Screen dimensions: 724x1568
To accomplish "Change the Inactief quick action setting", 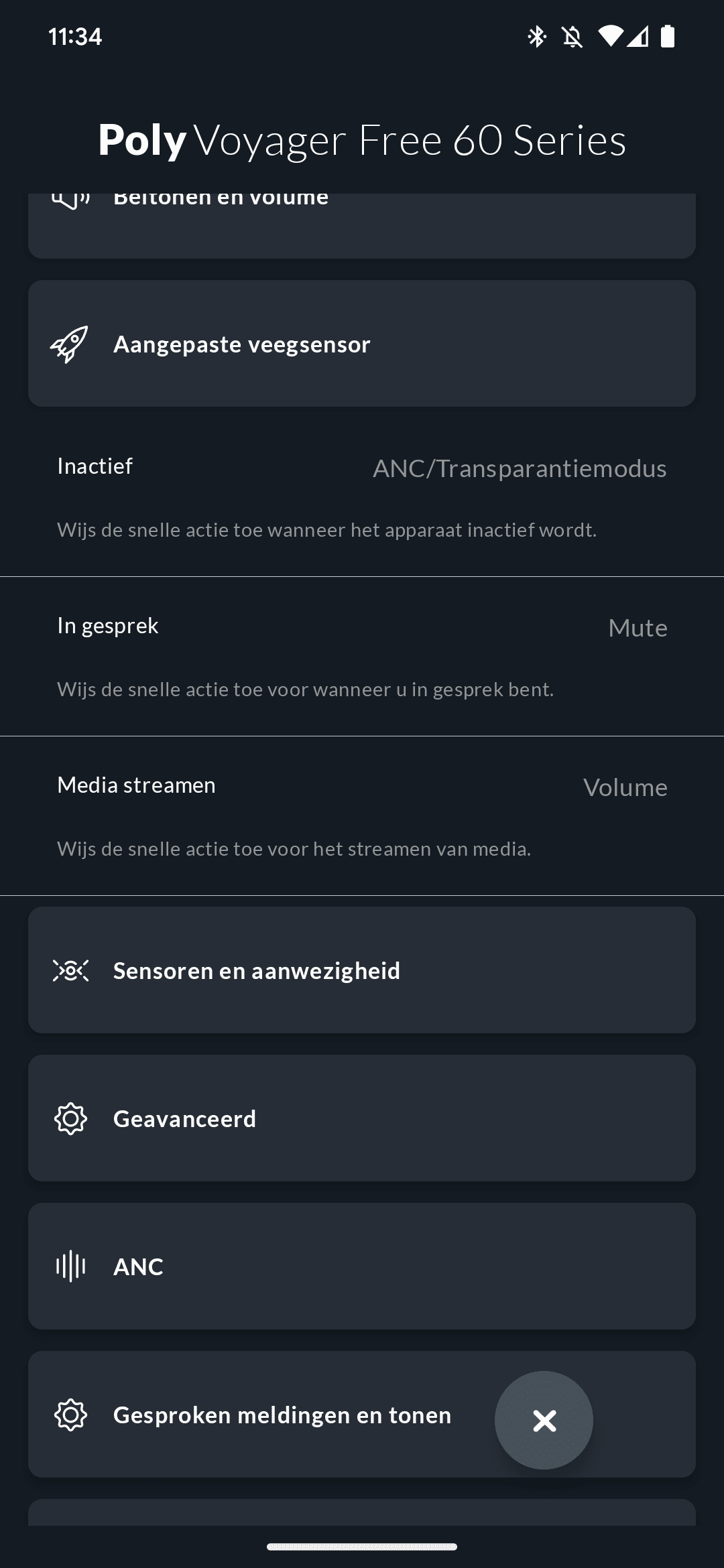I will pyautogui.click(x=362, y=497).
